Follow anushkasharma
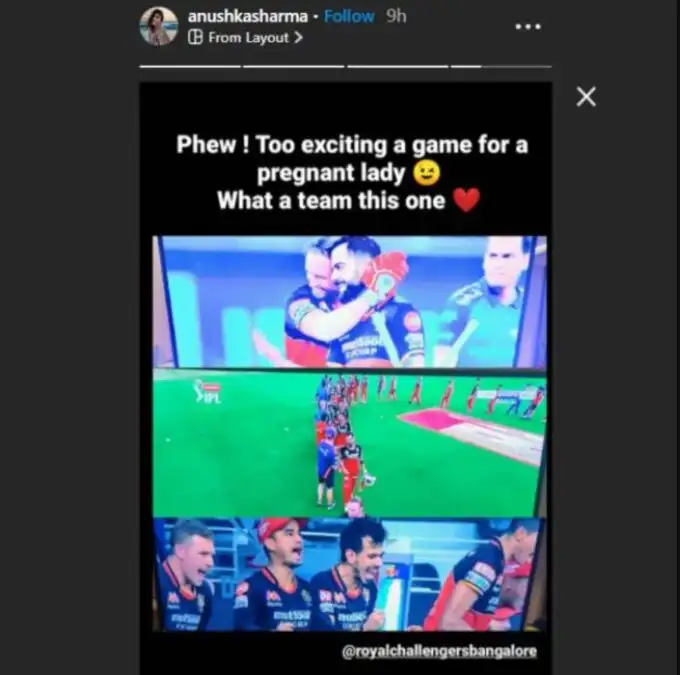The width and height of the screenshot is (680, 675). pos(349,16)
